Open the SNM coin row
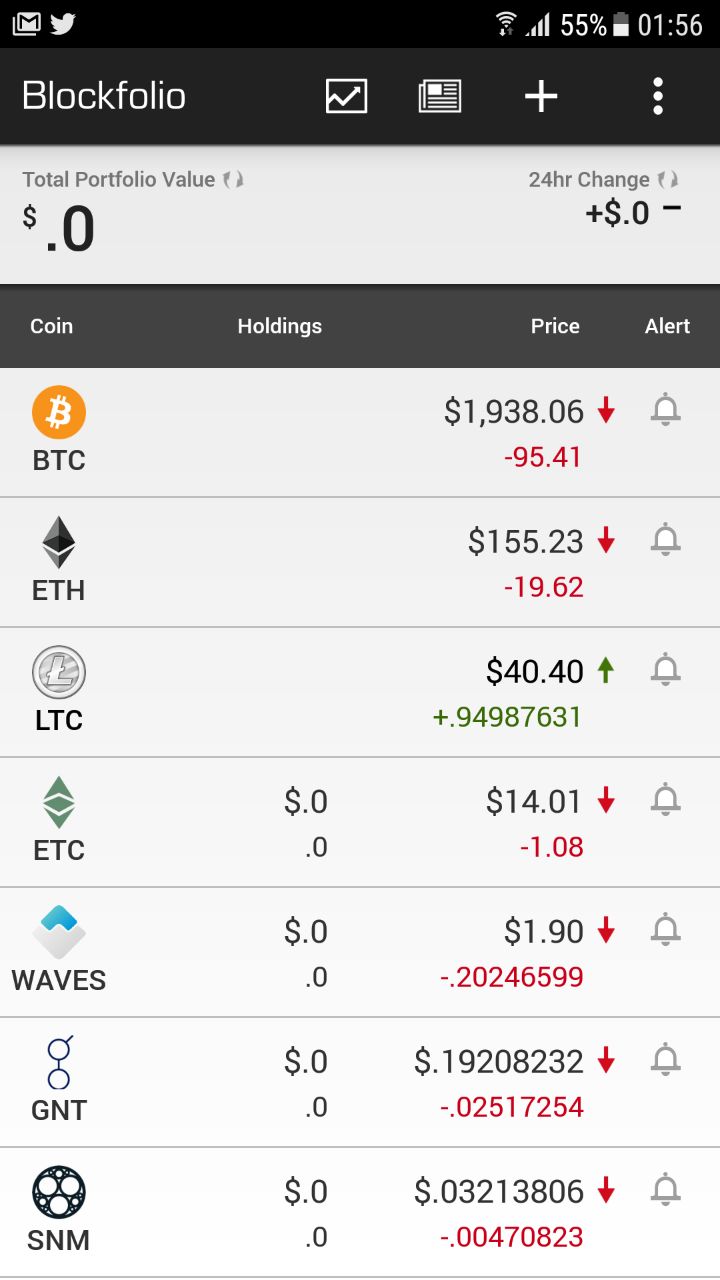The image size is (720, 1280). [360, 1212]
